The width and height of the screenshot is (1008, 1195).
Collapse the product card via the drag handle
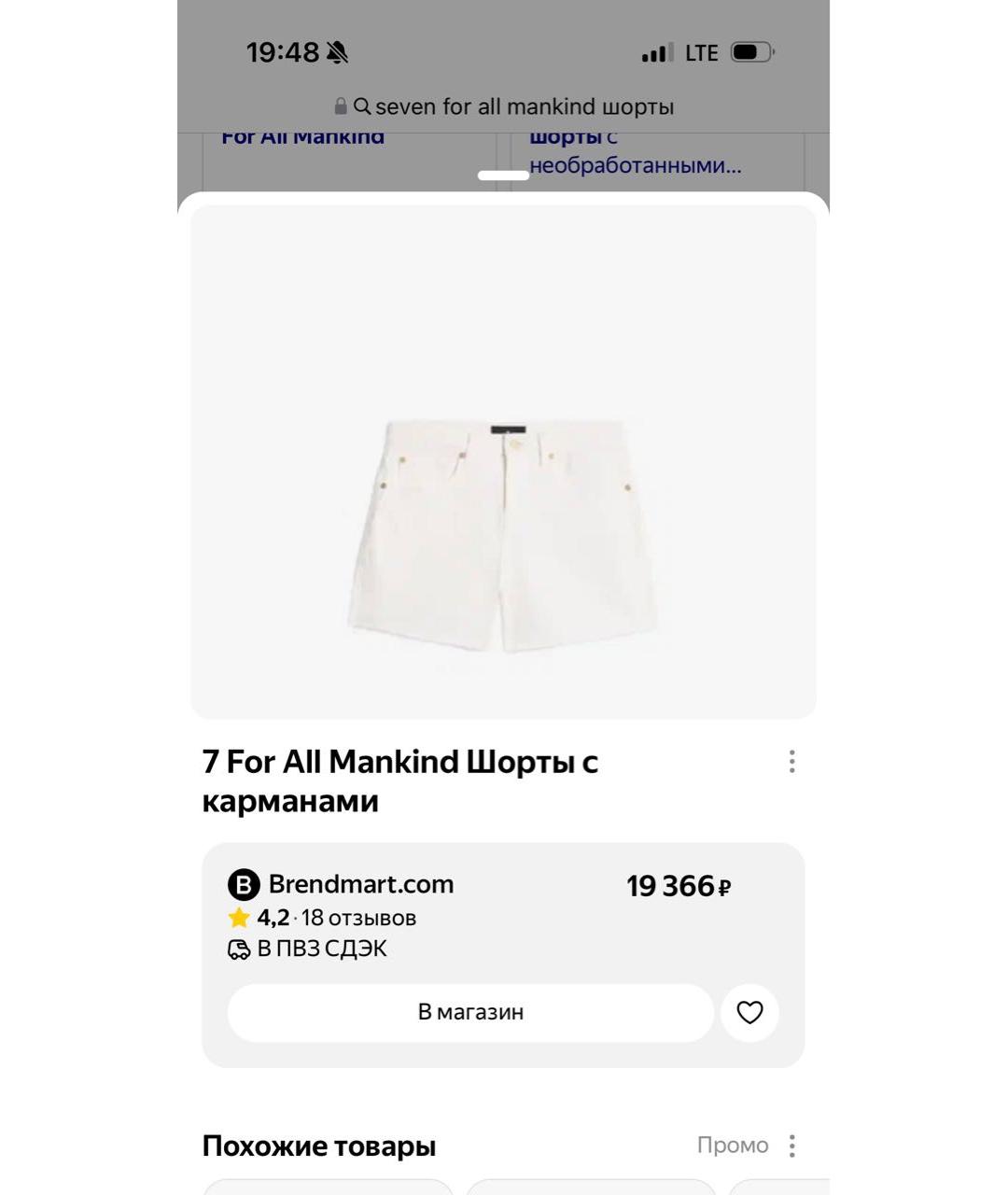click(x=501, y=176)
